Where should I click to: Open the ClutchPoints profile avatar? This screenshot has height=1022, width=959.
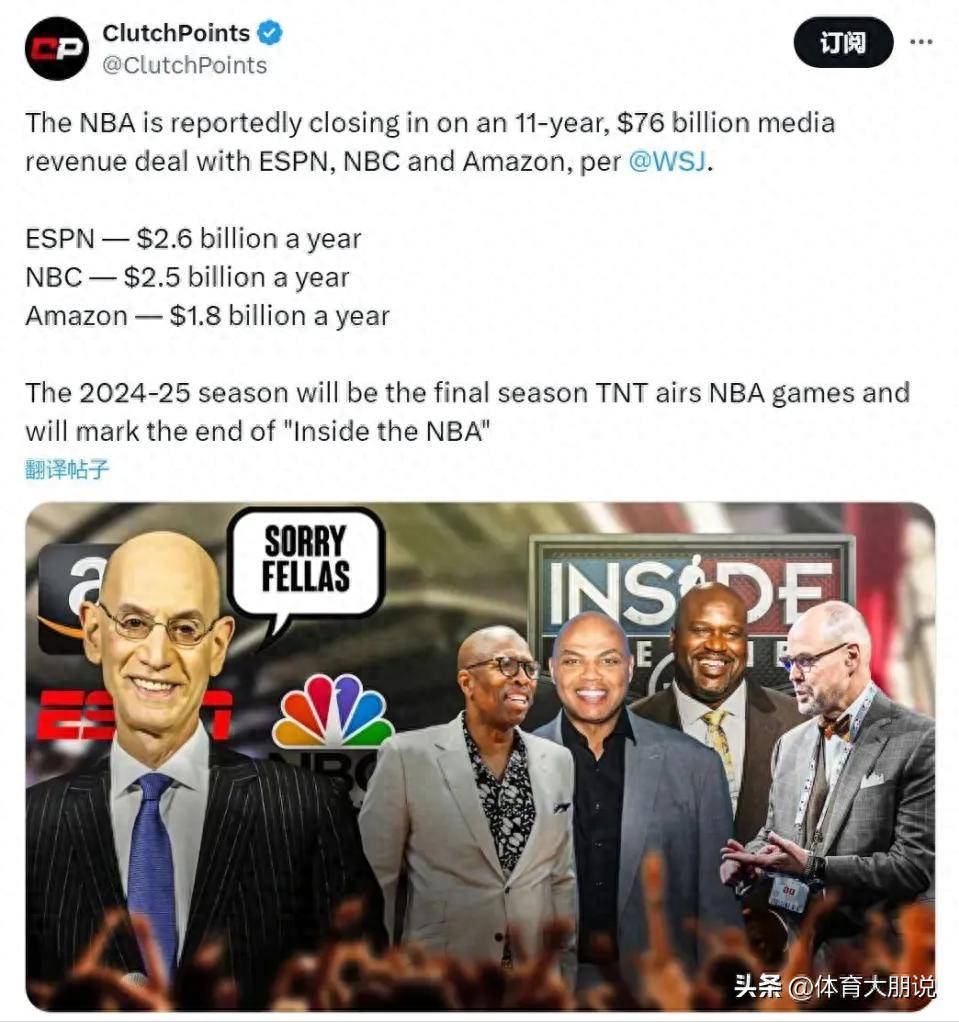57,48
